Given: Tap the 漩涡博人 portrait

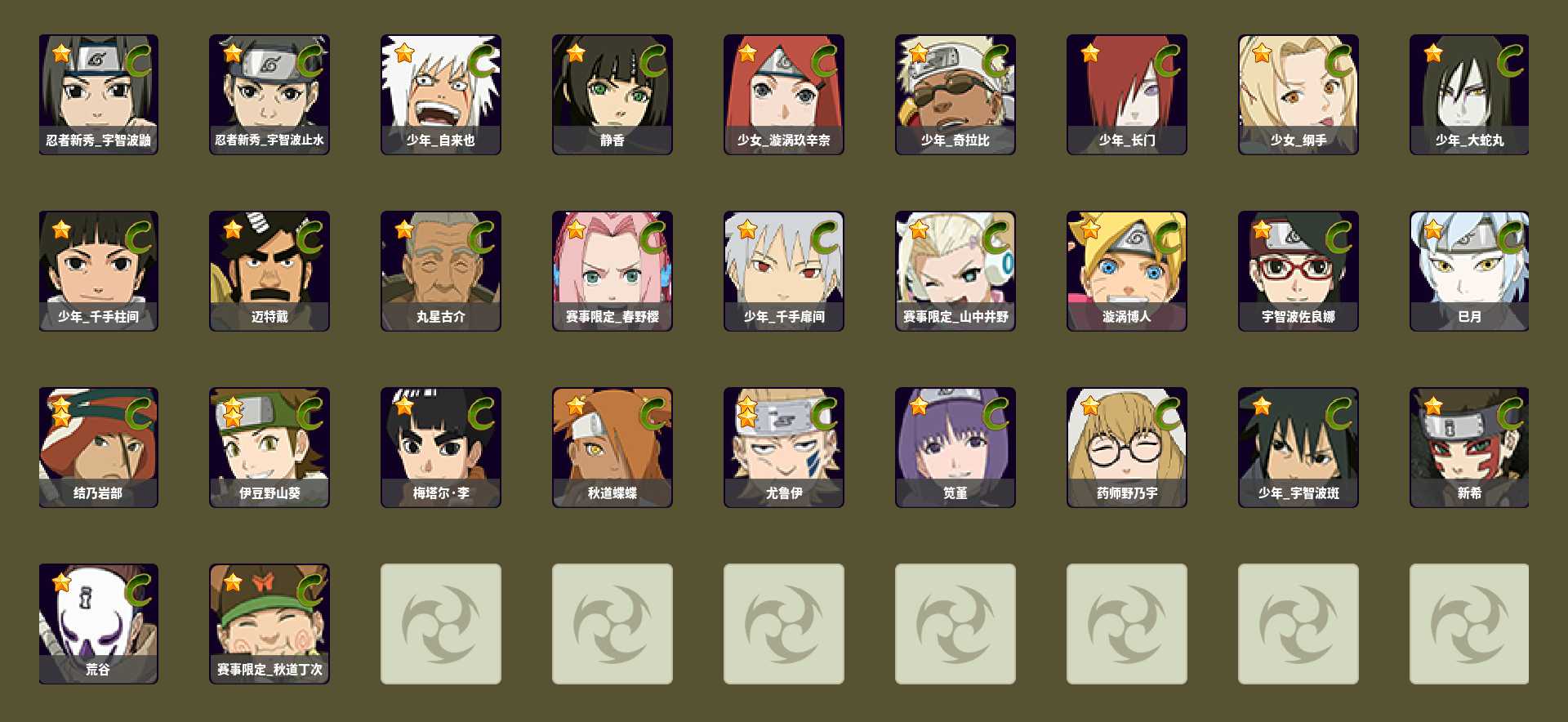Looking at the screenshot, I should pos(1127,270).
